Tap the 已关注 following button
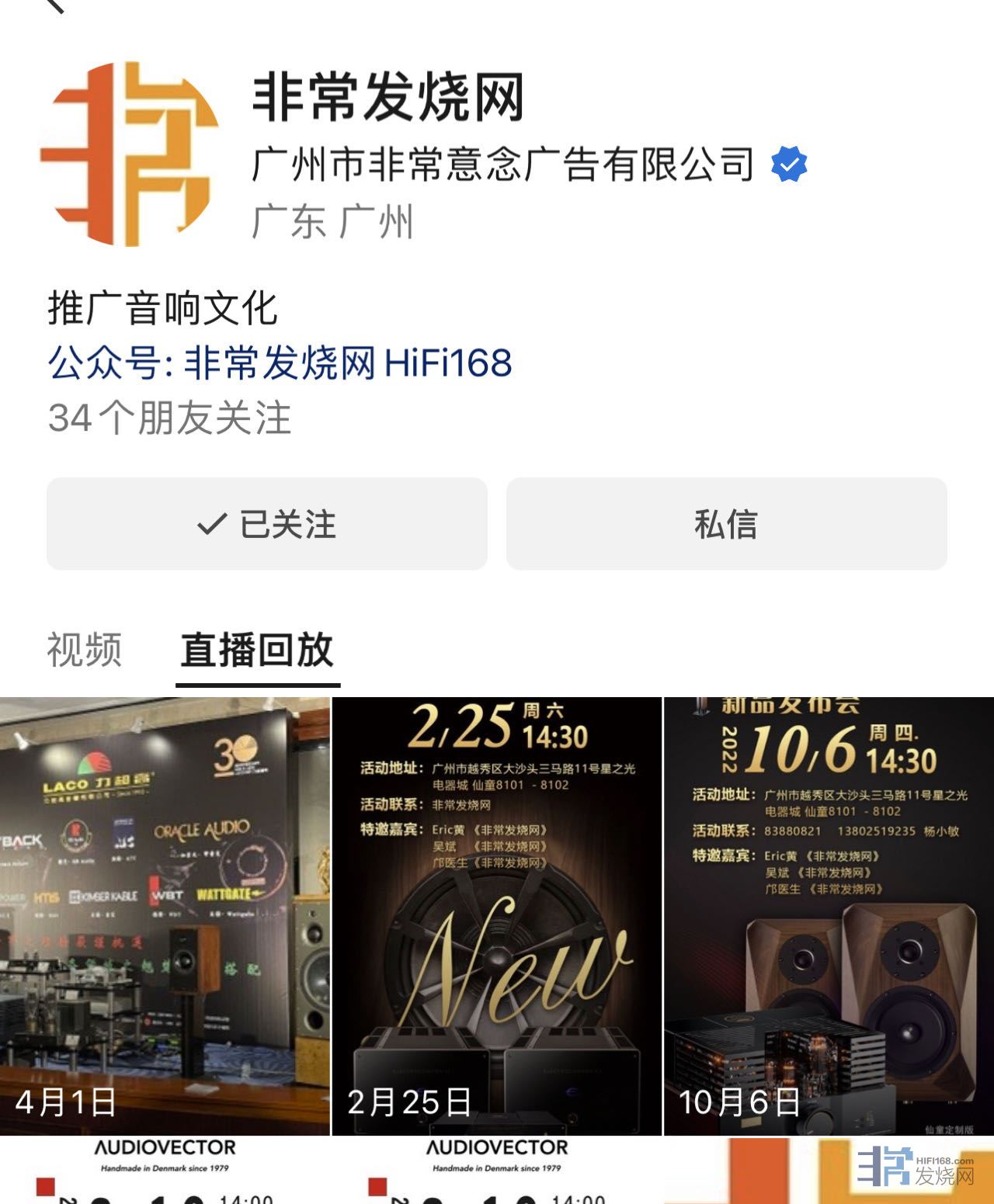 tap(266, 524)
